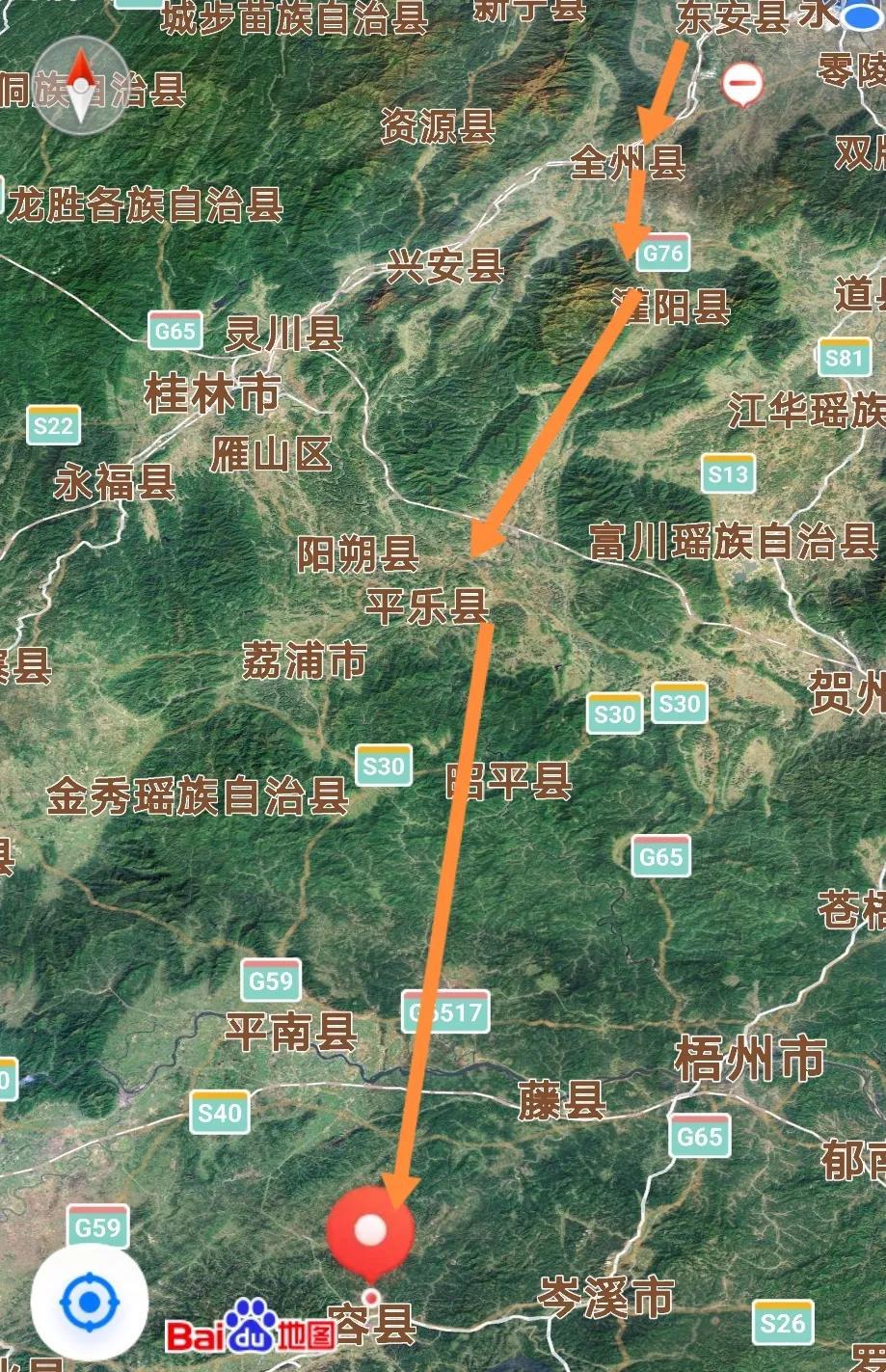Screen dimensions: 886x1372
Task: Tap the compass to reset map orientation
Action: (80, 85)
